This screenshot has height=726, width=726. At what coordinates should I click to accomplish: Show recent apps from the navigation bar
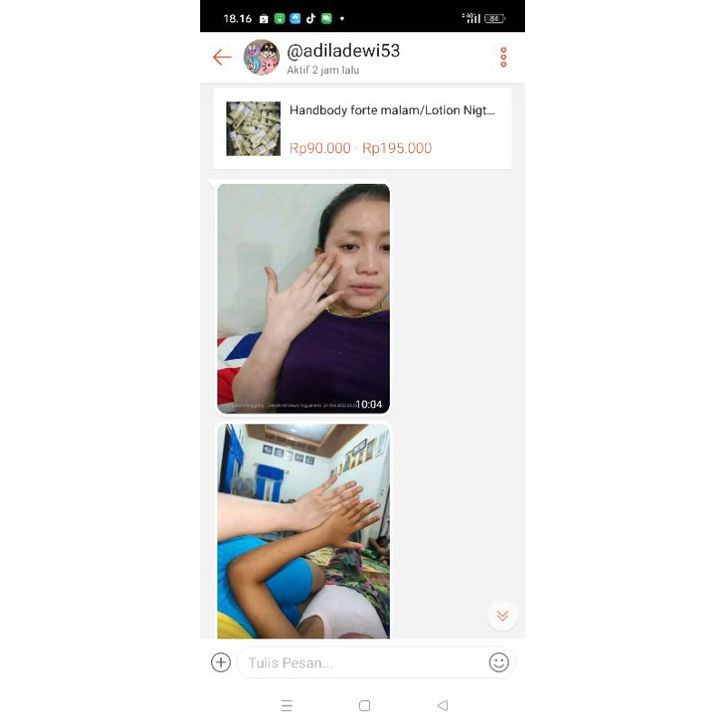click(x=287, y=705)
